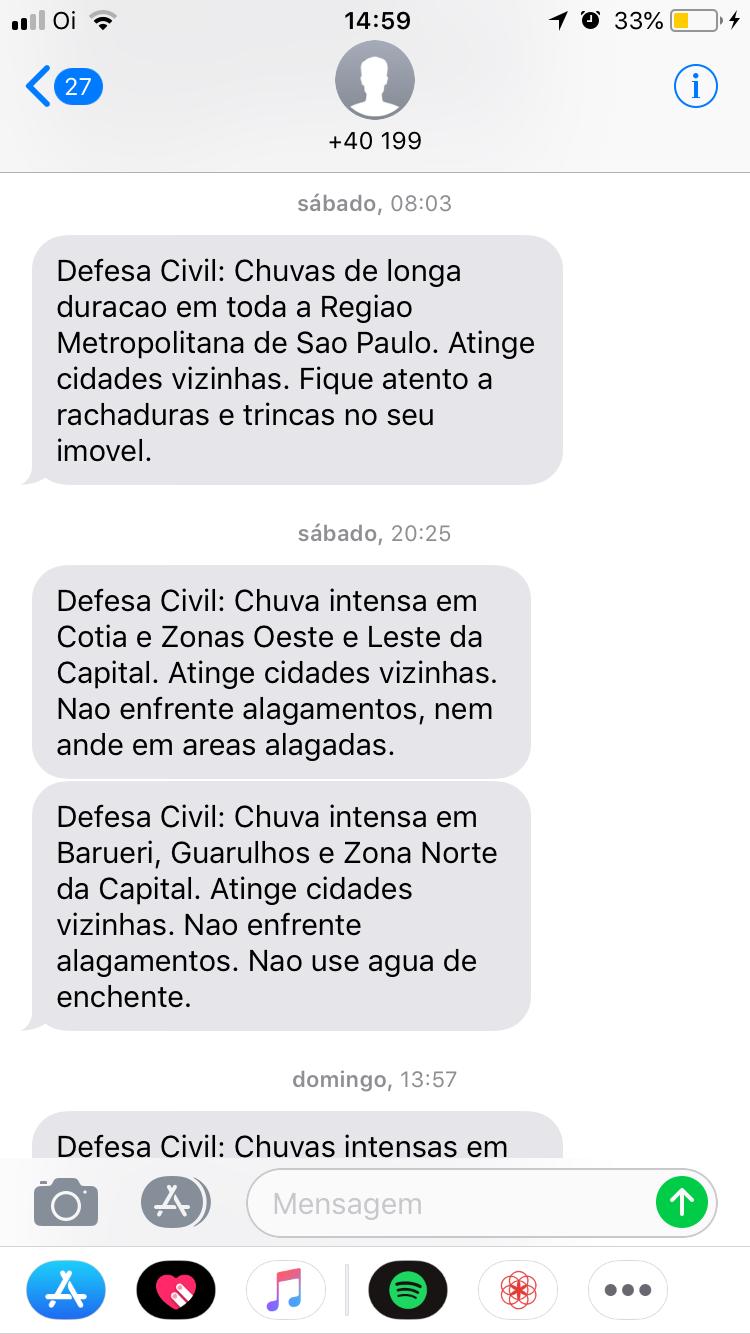Open the red flower pattern app
Image resolution: width=750 pixels, height=1334 pixels.
[518, 1290]
